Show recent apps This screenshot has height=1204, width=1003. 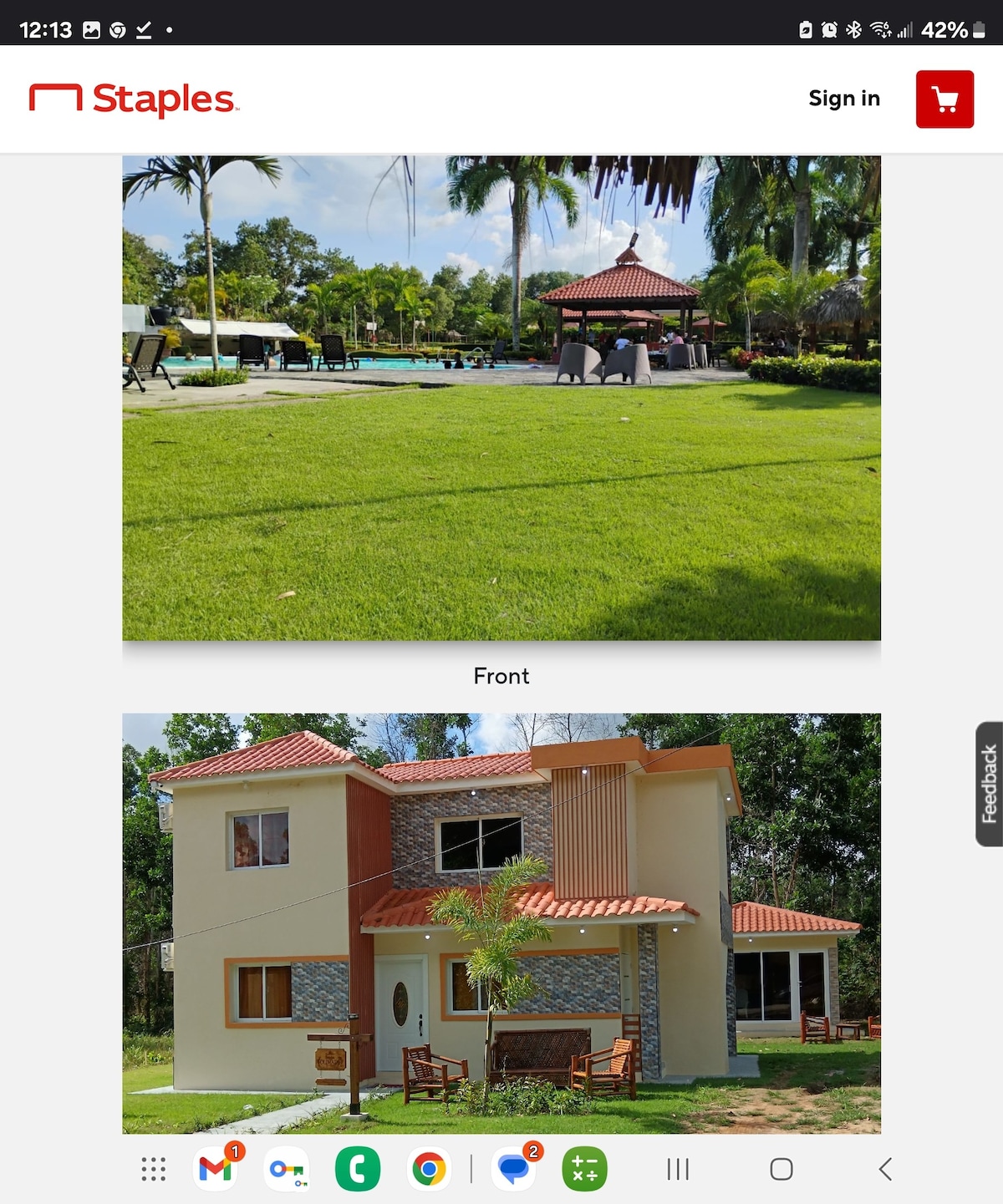[678, 1169]
